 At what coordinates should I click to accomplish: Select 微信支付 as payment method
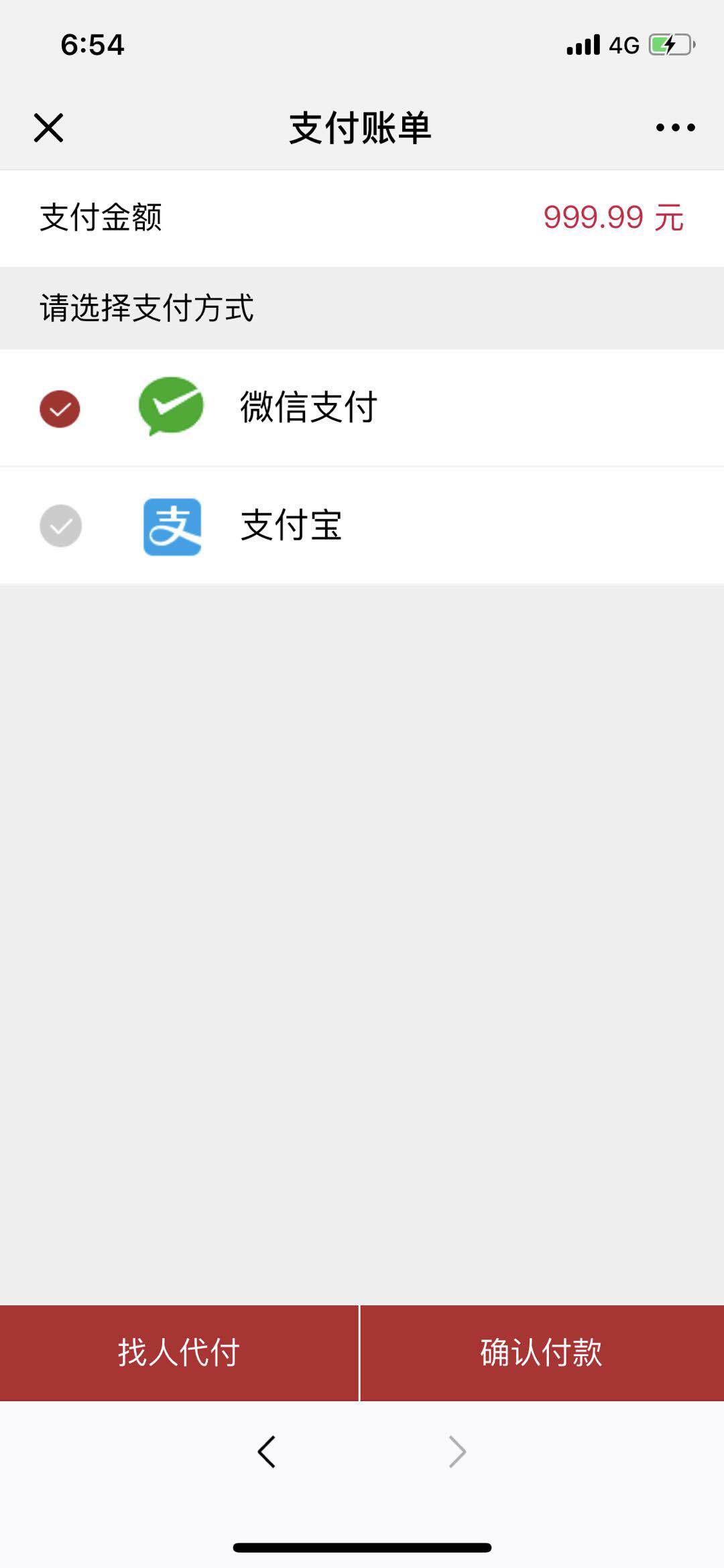pos(362,408)
